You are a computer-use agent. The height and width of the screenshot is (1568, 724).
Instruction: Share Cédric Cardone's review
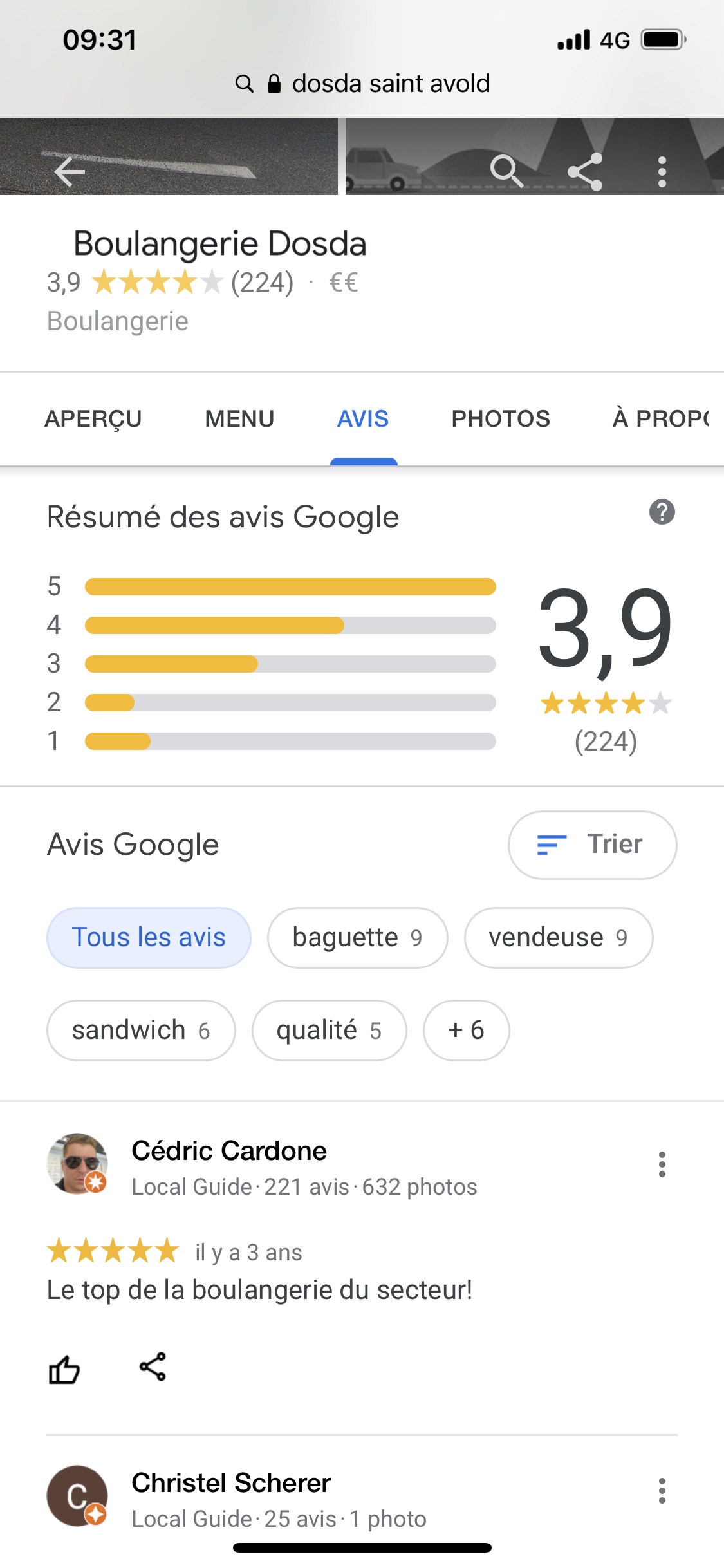point(153,1367)
